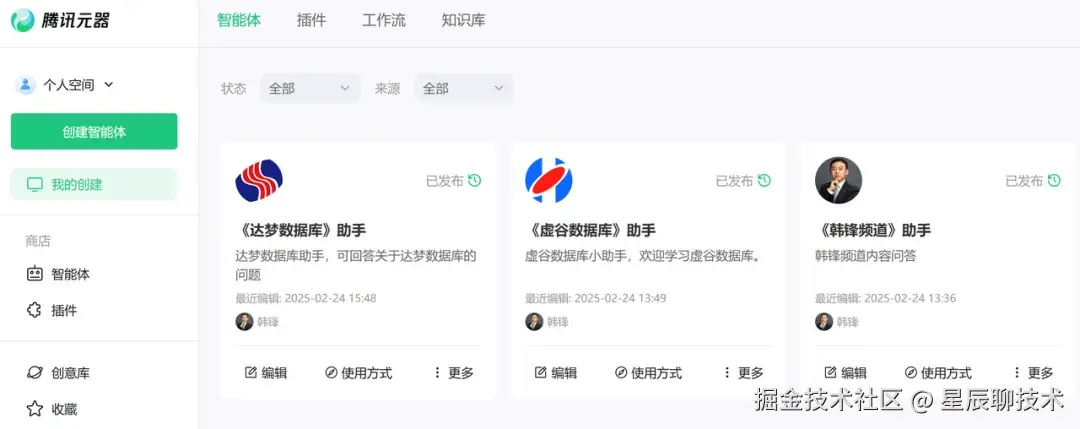Open 更多 menu on 《虚谷数据库》助手
The image size is (1080, 429).
(743, 373)
